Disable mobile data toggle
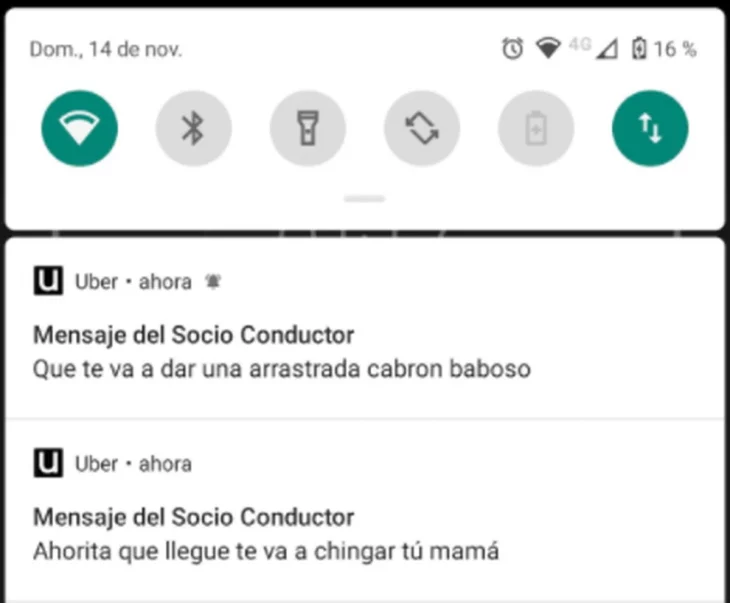This screenshot has width=730, height=603. coord(650,128)
